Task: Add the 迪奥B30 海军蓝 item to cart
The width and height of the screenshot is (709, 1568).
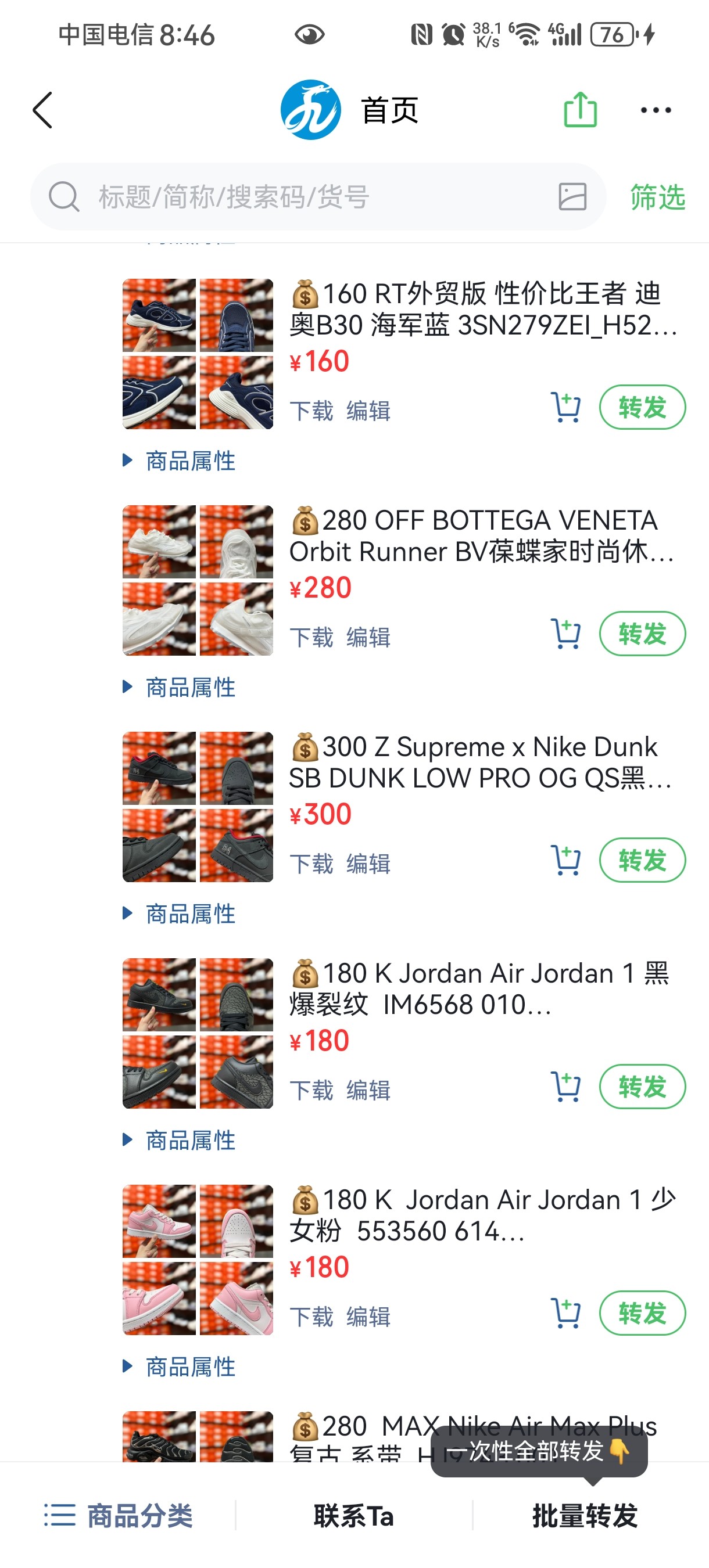Action: (565, 407)
